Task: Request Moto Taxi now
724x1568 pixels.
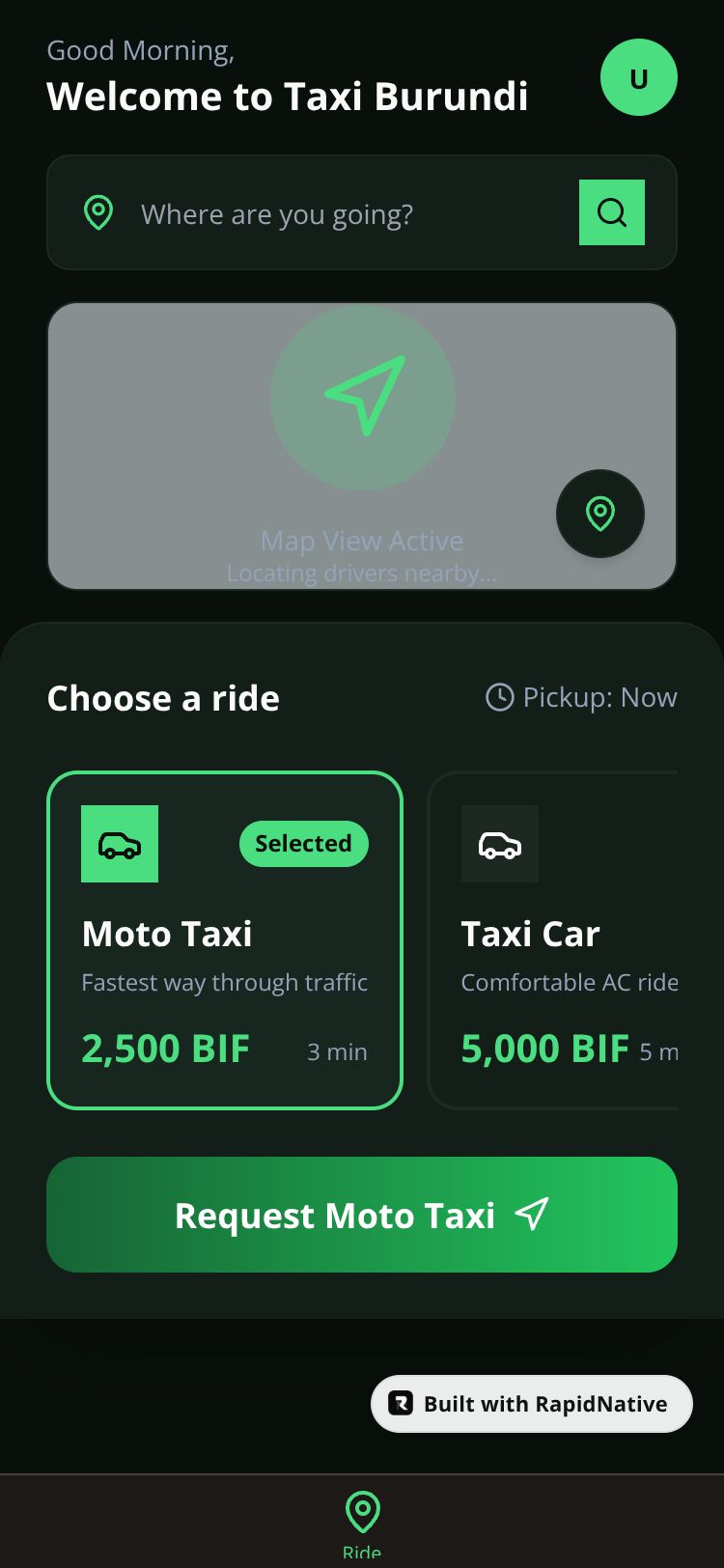Action: click(362, 1215)
